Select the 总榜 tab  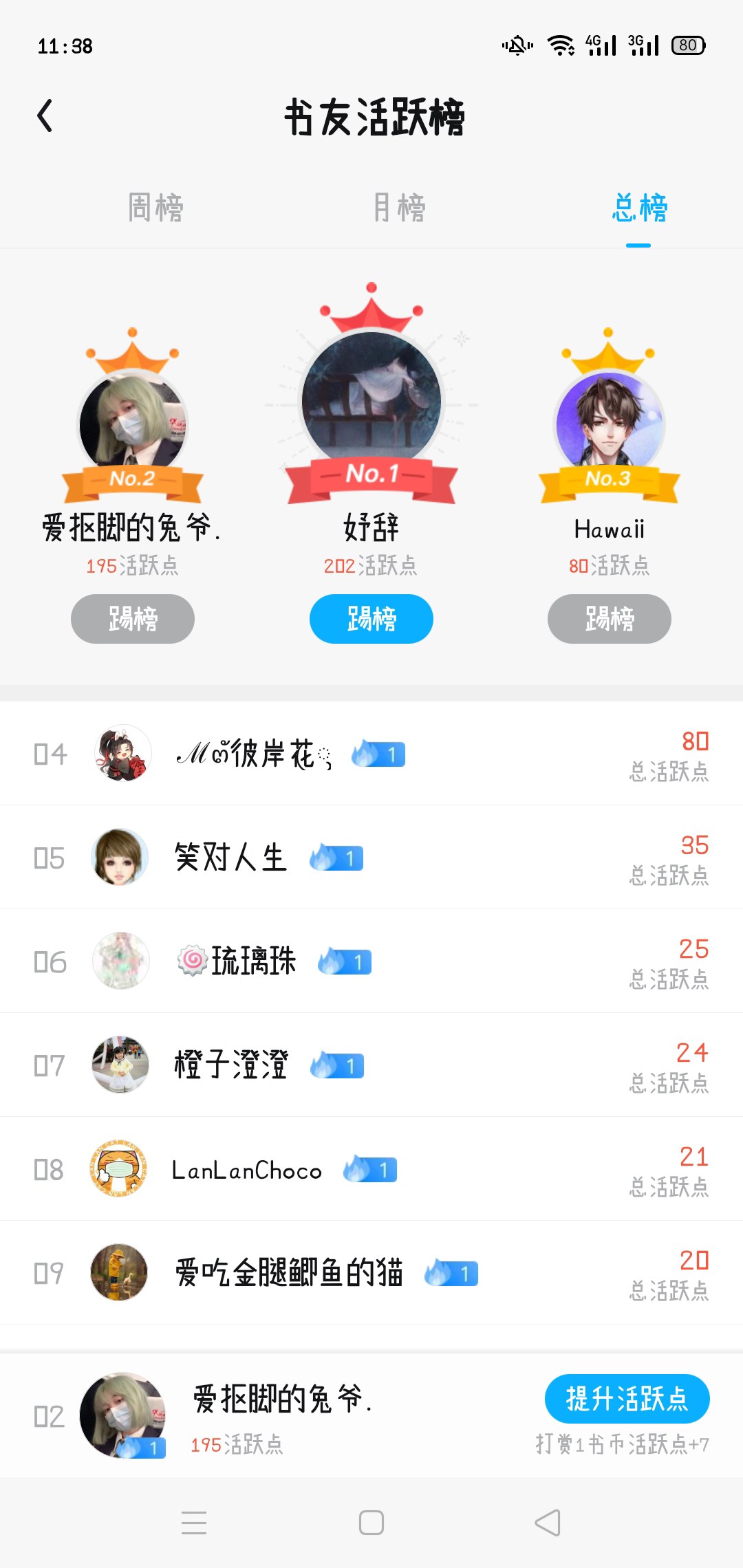pos(639,208)
